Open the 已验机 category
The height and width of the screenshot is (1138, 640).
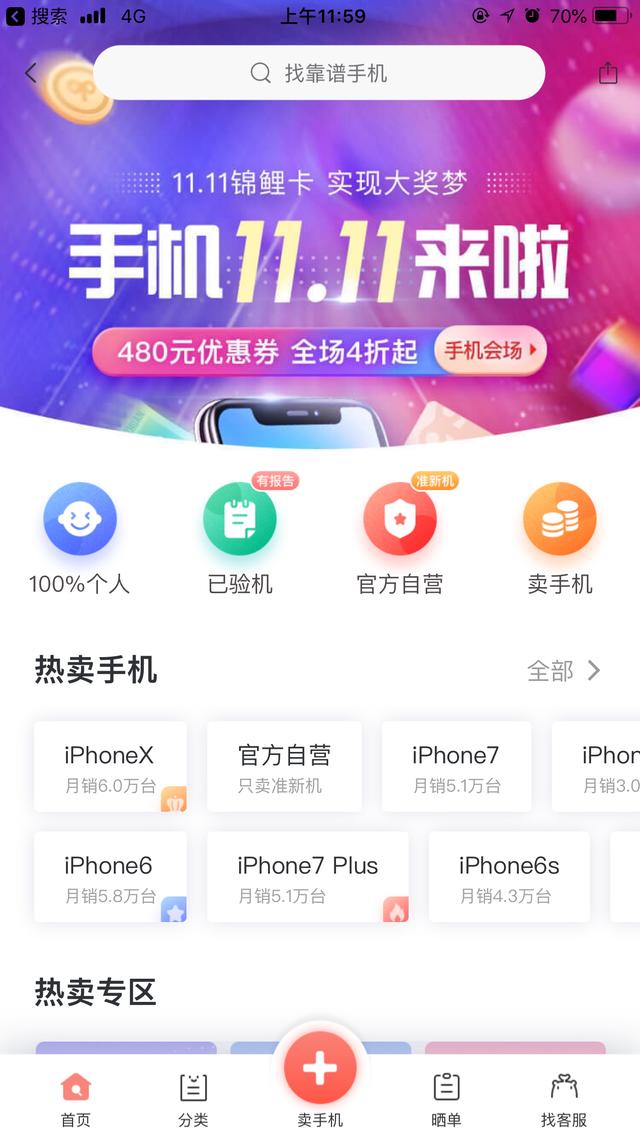pos(240,520)
